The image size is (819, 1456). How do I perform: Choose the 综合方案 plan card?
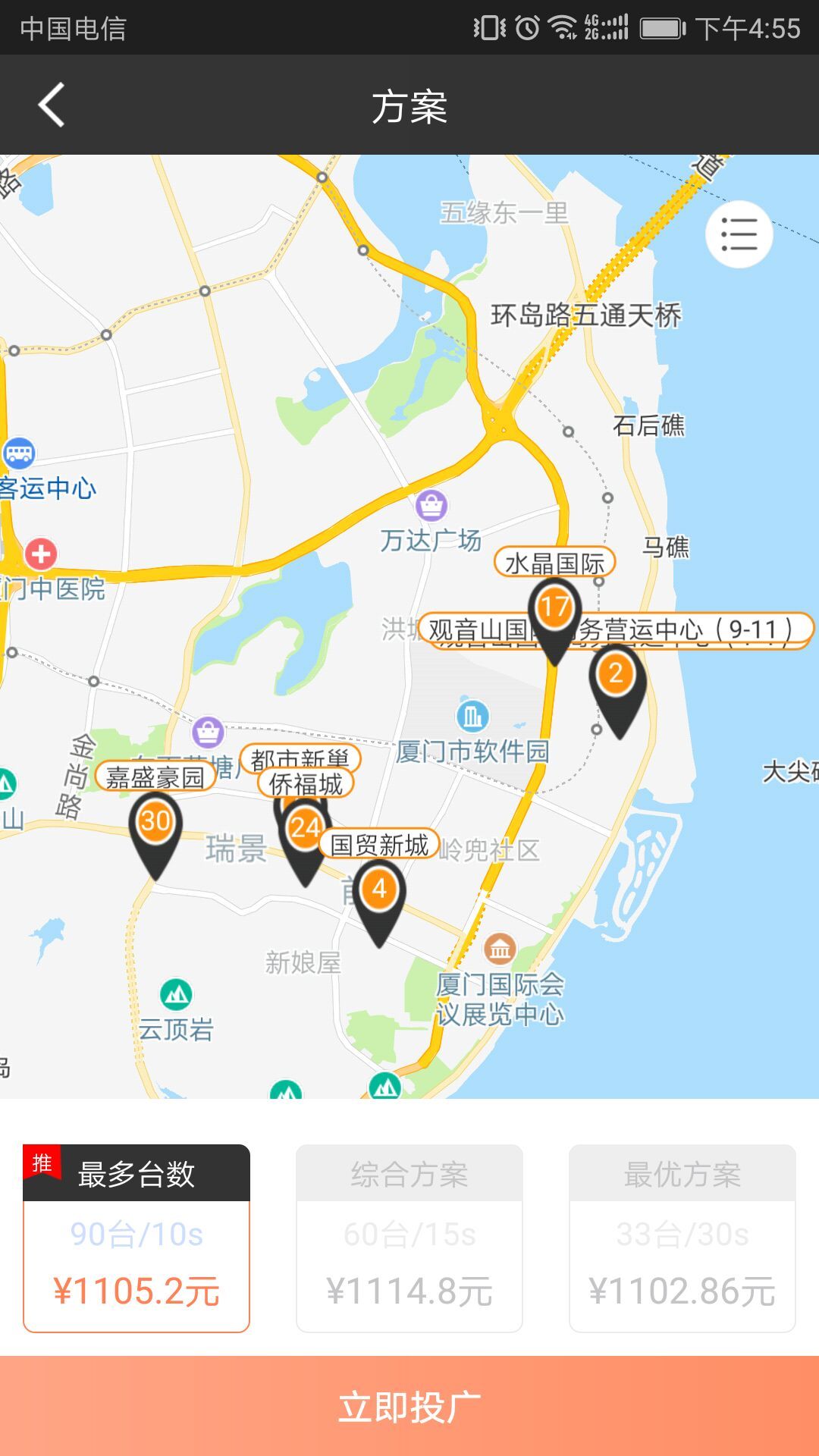pyautogui.click(x=409, y=1238)
